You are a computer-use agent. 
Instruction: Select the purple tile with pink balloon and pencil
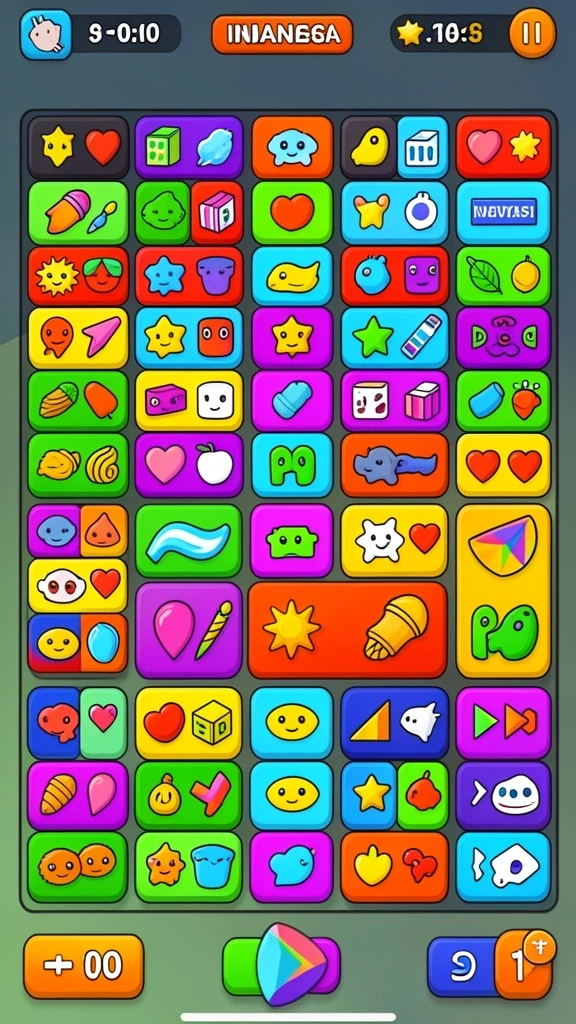189,630
